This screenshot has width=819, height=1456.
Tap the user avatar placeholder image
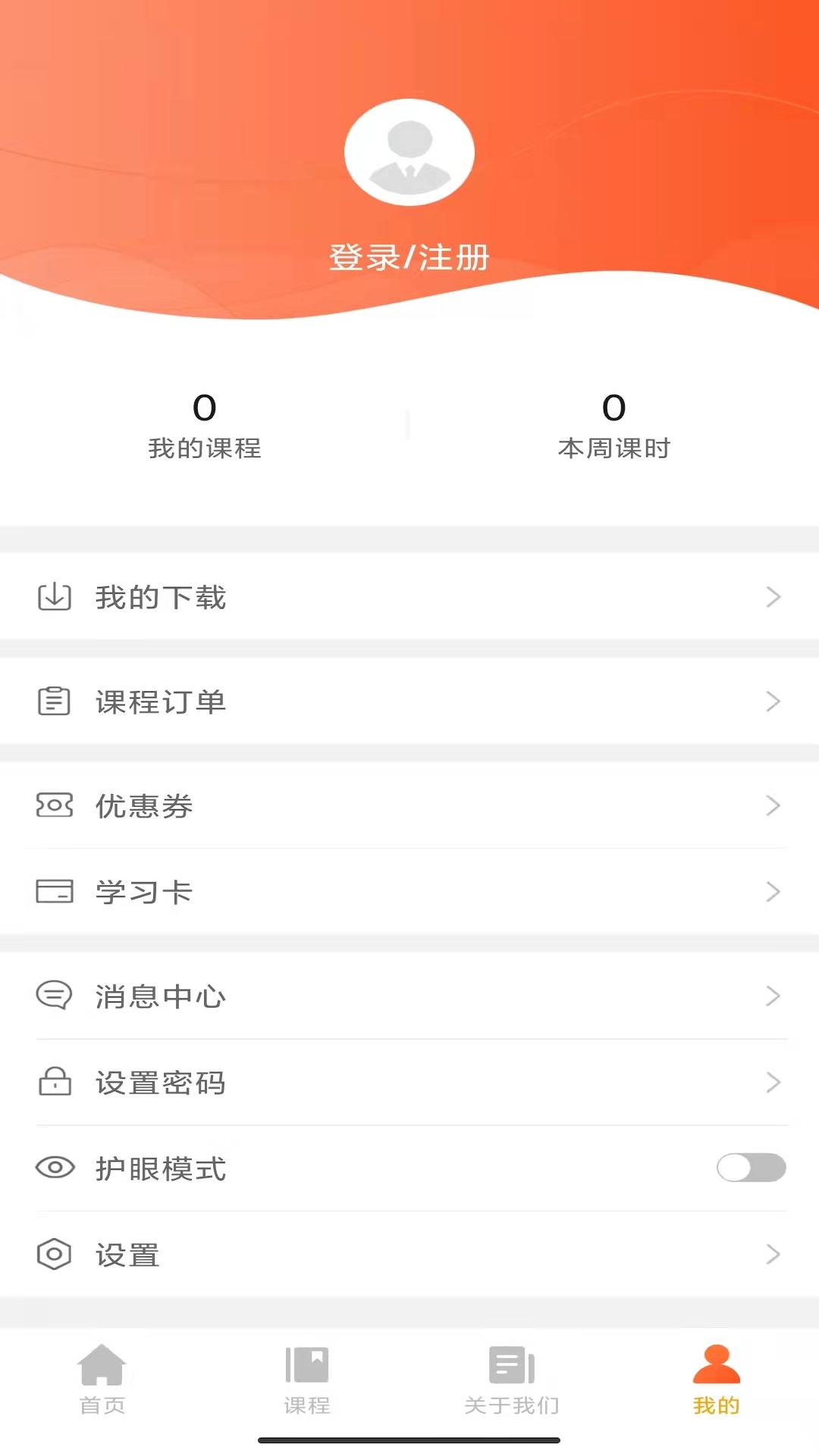409,152
